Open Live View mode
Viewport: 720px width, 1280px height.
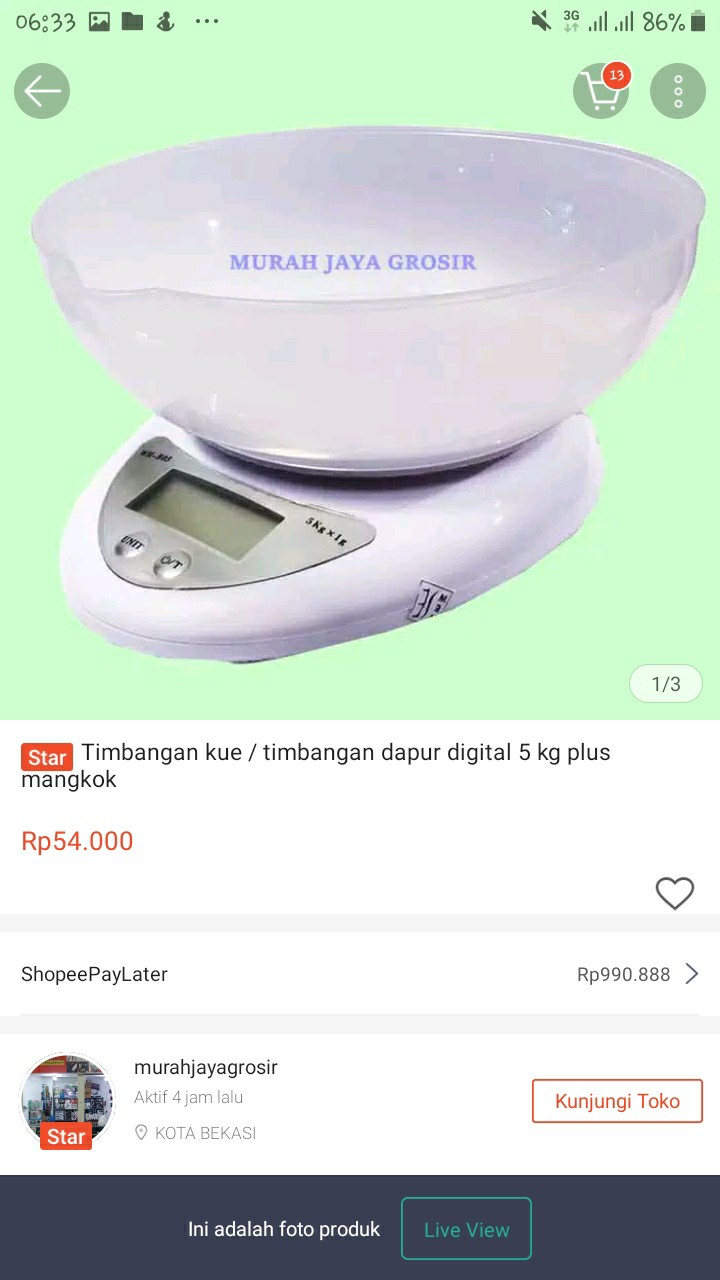click(466, 1228)
